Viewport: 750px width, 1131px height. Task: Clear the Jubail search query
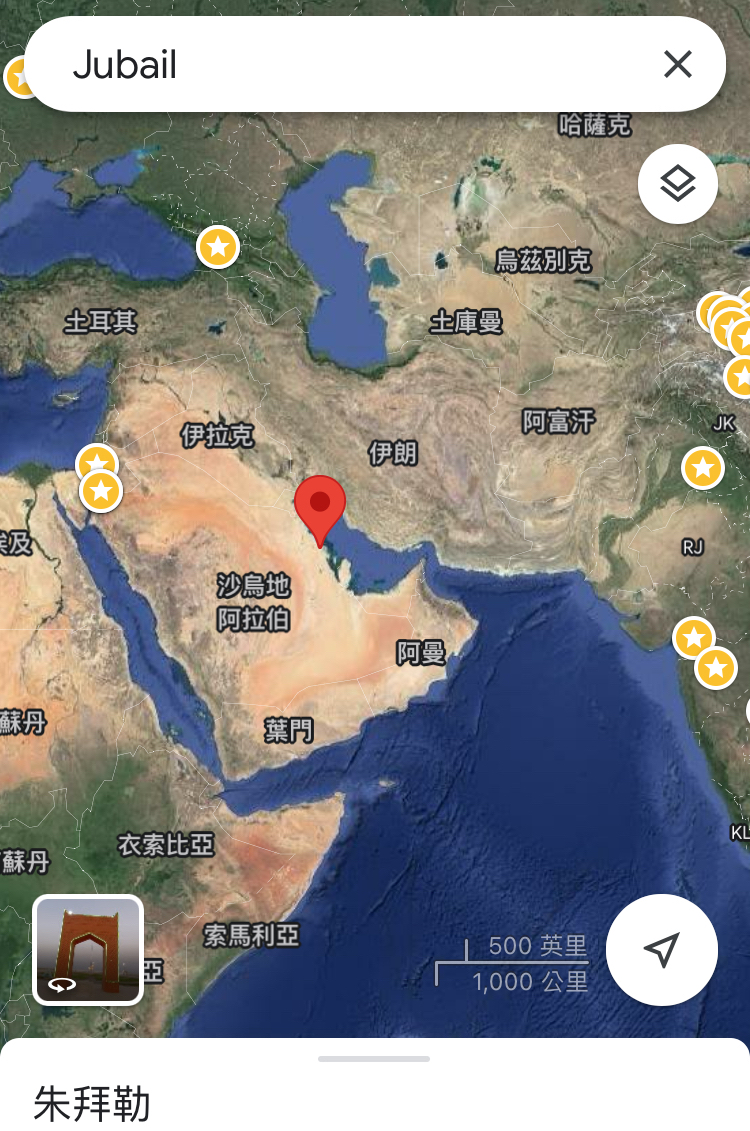(677, 65)
